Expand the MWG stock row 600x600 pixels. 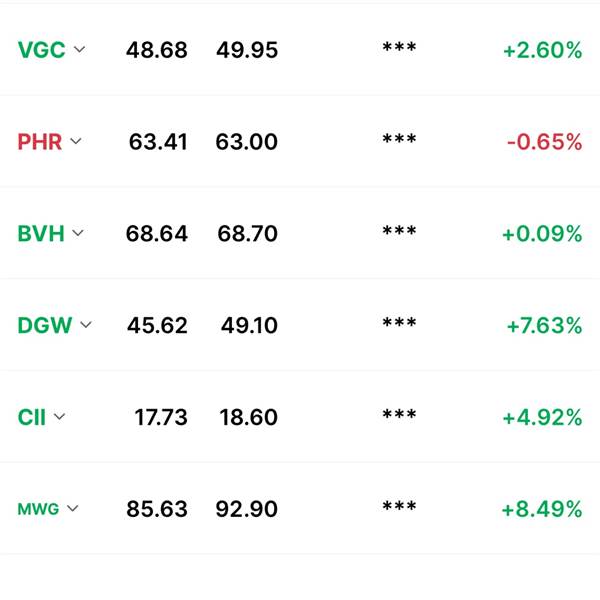72,509
